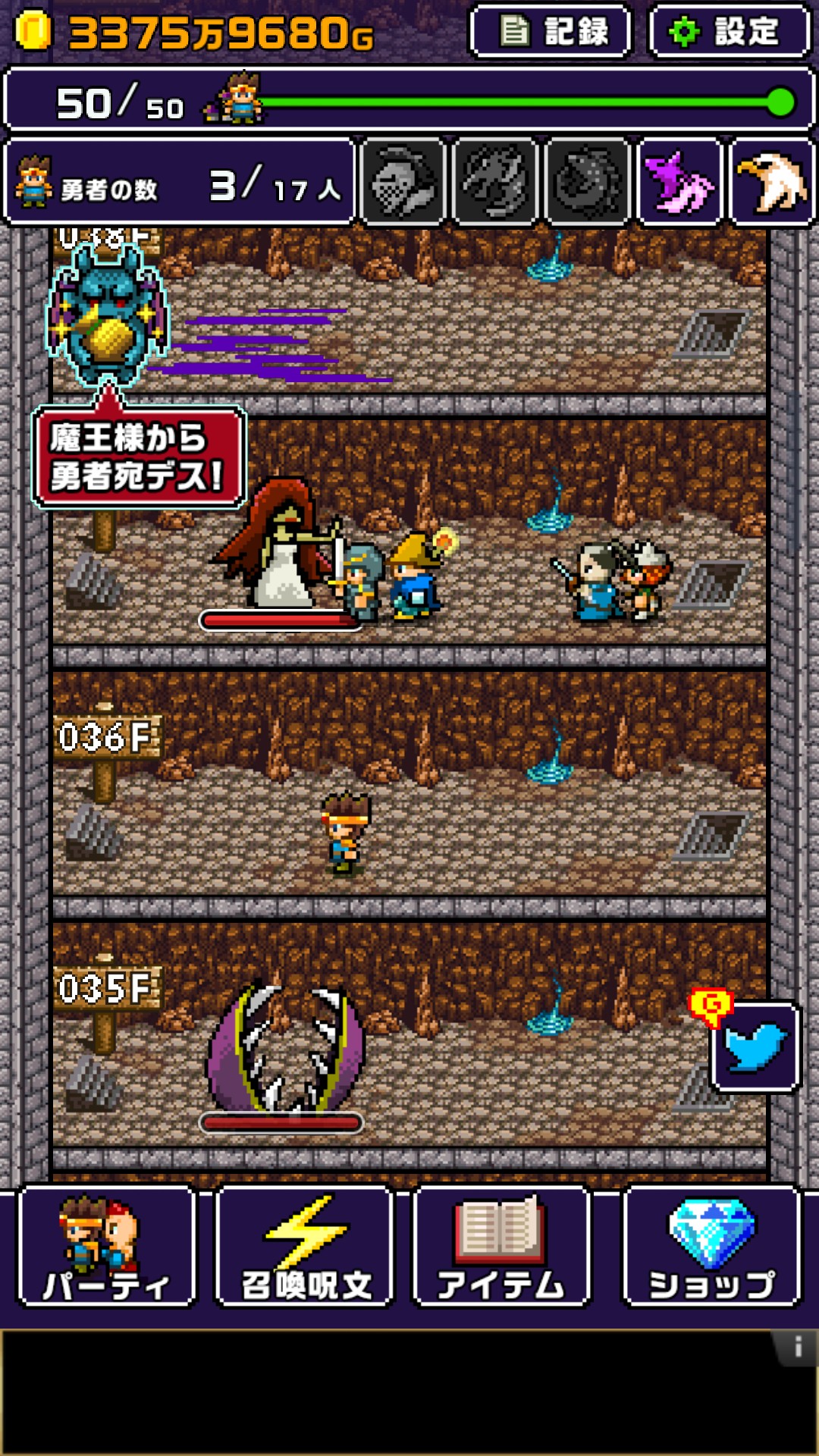Open the 記録 records button
The height and width of the screenshot is (1456, 819).
tap(551, 32)
